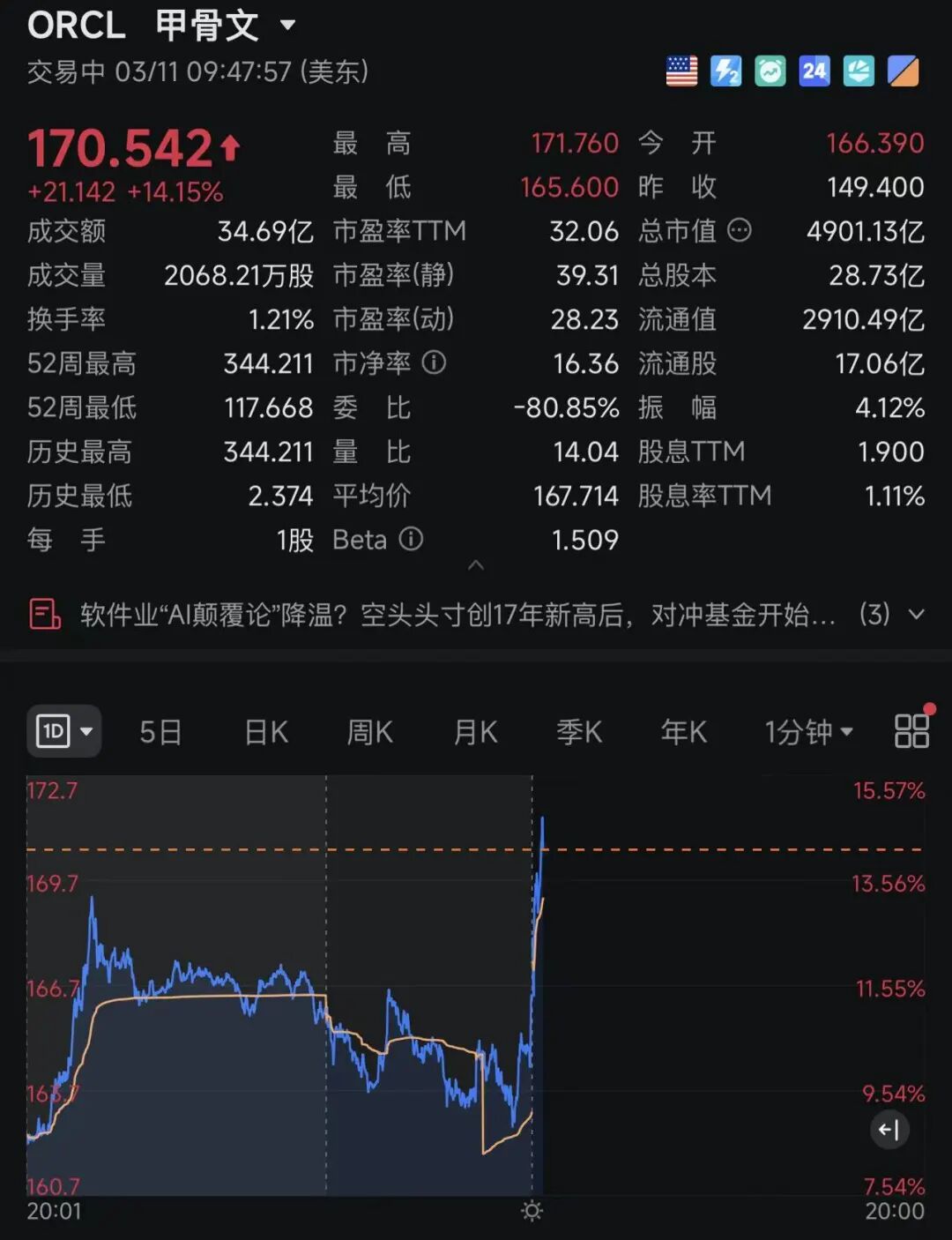Screen dimensions: 952x1240
Task: Select the 周K chart tab
Action: coord(370,732)
